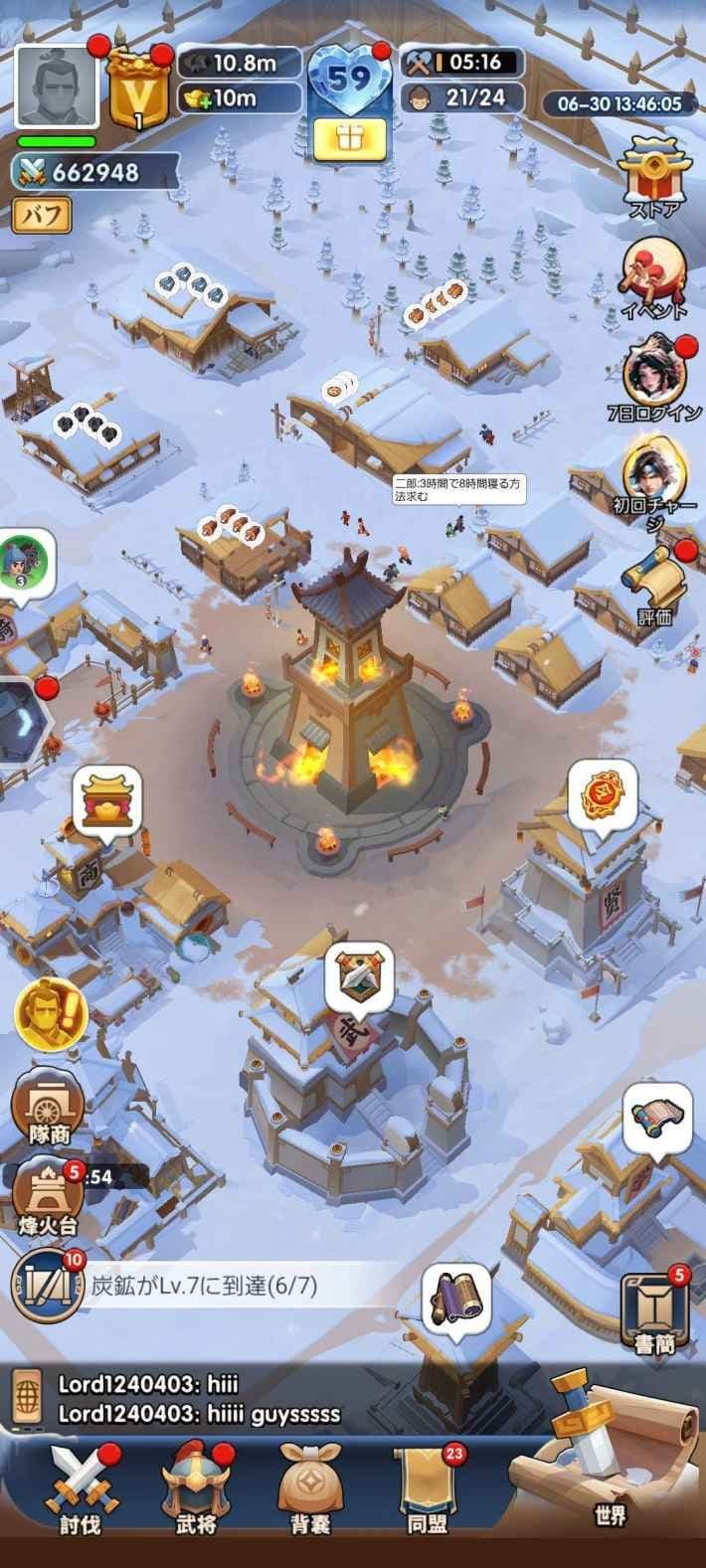Tap the バフ buff button

(42, 215)
